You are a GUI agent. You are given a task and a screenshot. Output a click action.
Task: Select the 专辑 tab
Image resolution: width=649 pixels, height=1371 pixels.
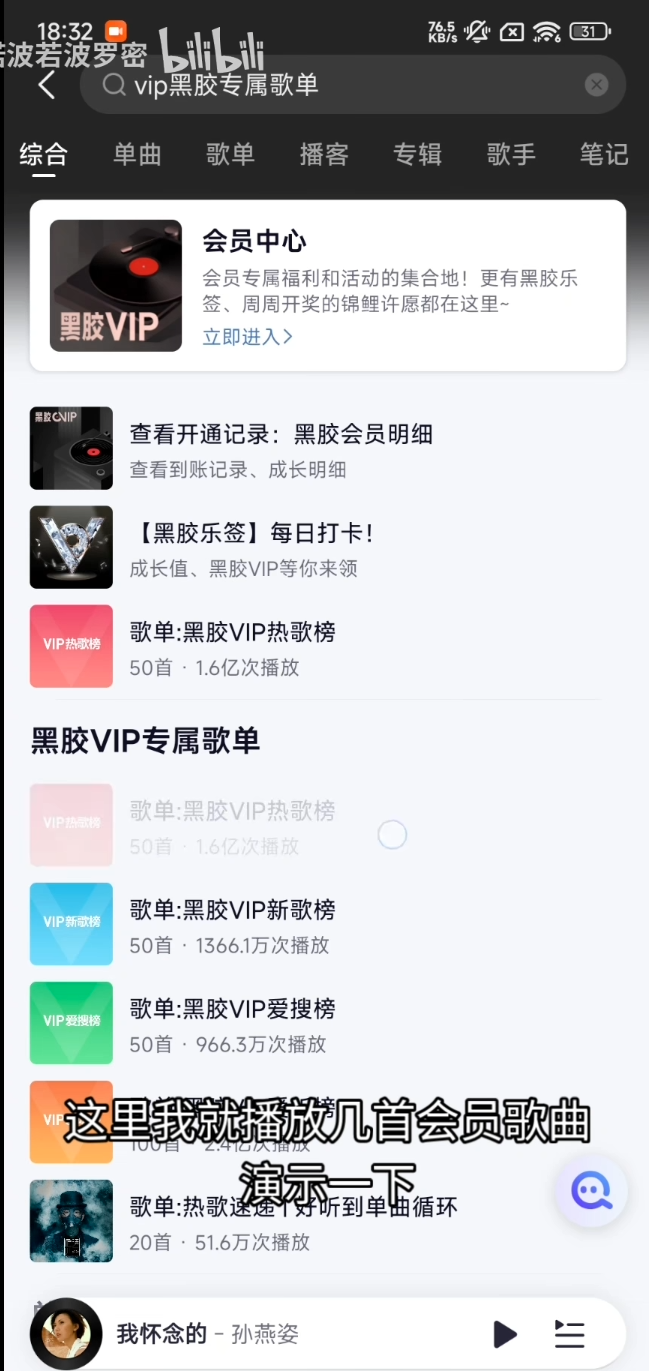[417, 154]
